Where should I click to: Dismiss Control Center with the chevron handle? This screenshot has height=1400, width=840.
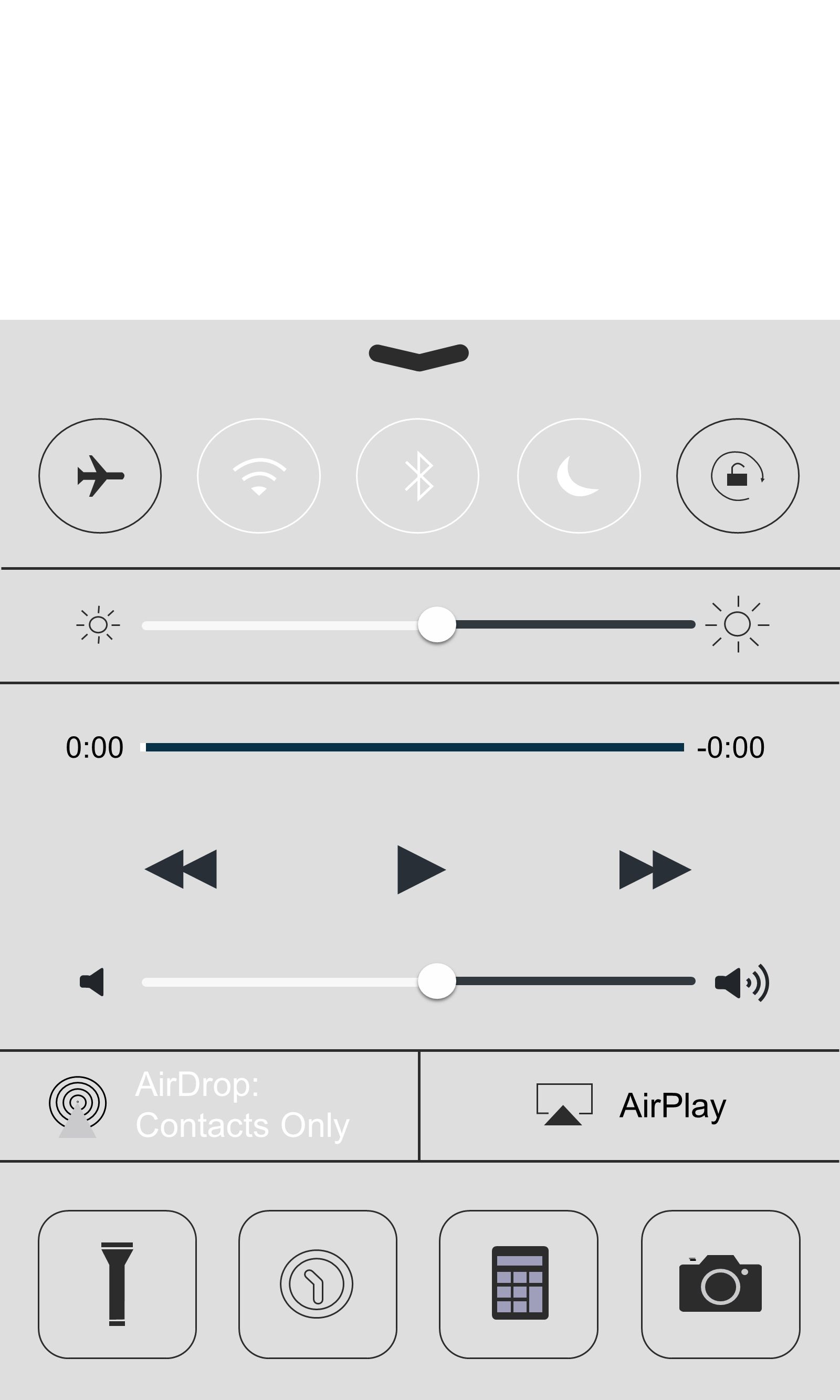[419, 357]
